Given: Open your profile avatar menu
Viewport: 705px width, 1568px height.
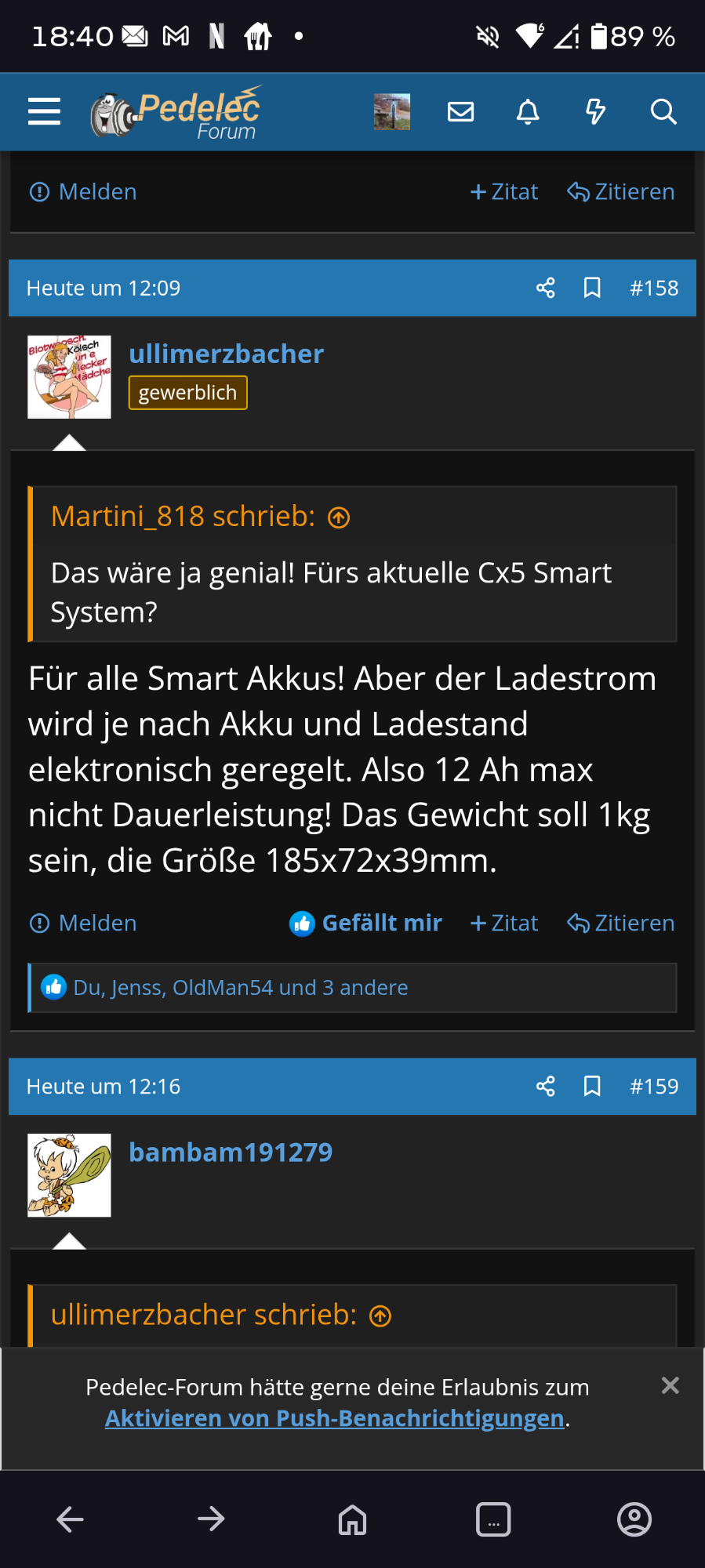Looking at the screenshot, I should tap(392, 112).
